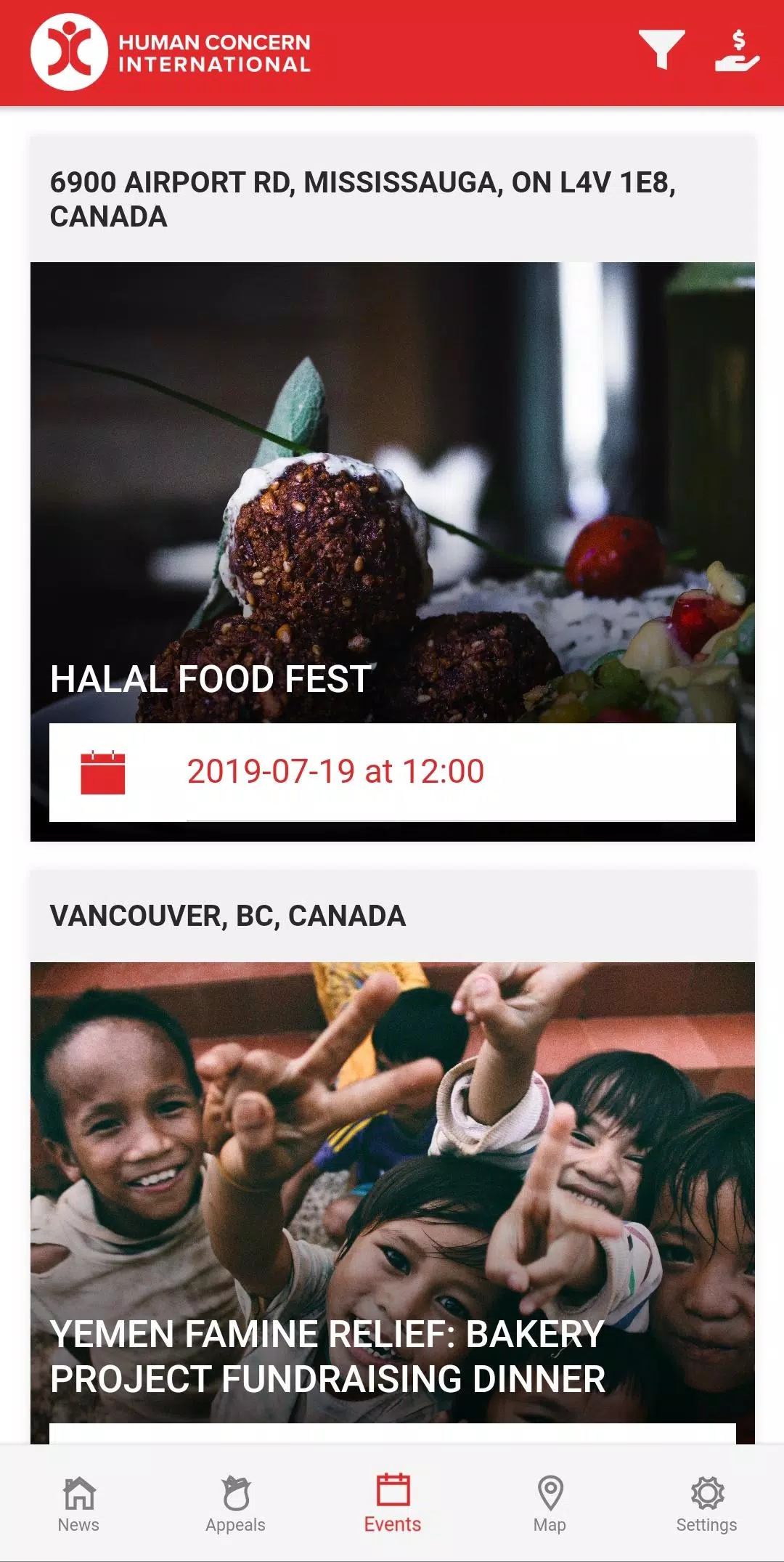Image resolution: width=784 pixels, height=1562 pixels.
Task: Go to the Appeals tab
Action: 235,1504
